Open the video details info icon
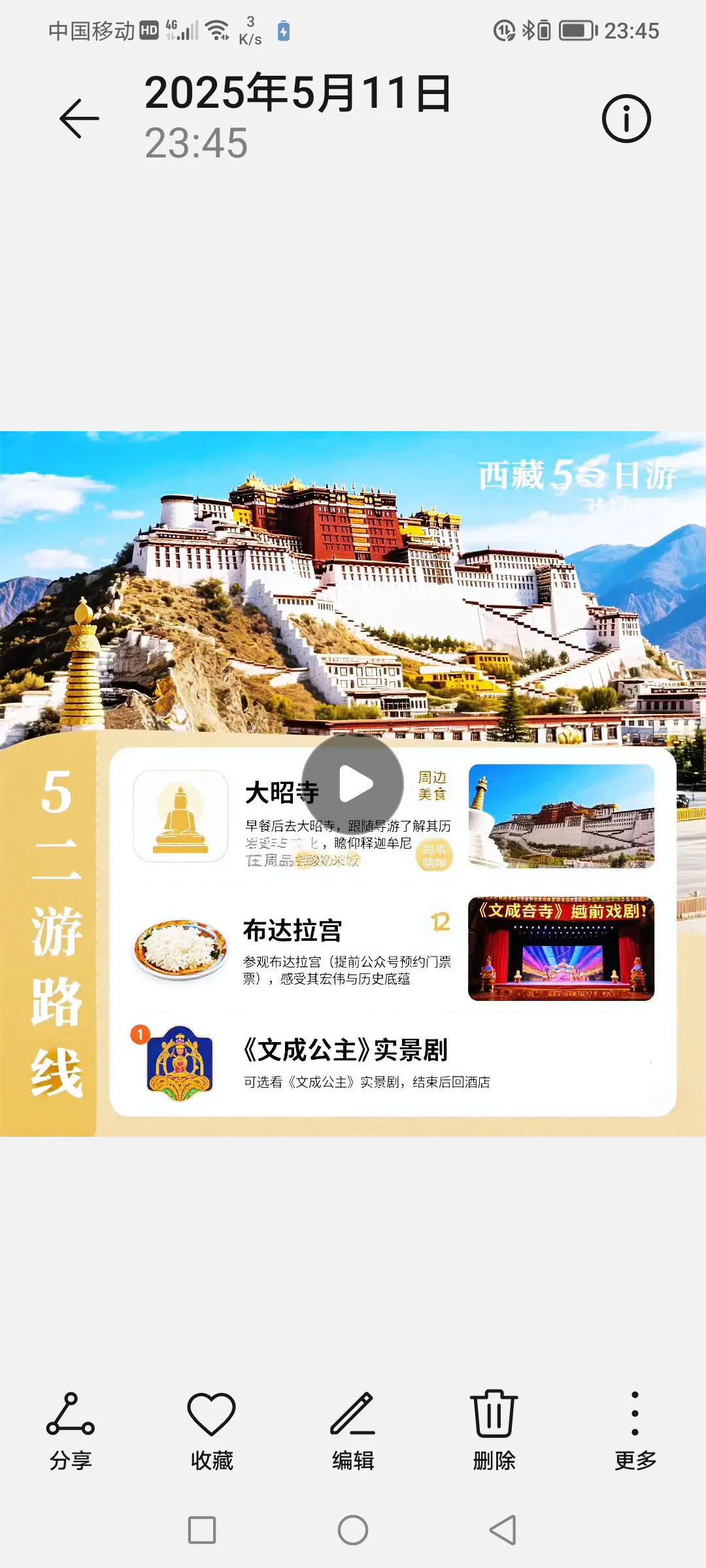Image resolution: width=706 pixels, height=1568 pixels. [626, 119]
